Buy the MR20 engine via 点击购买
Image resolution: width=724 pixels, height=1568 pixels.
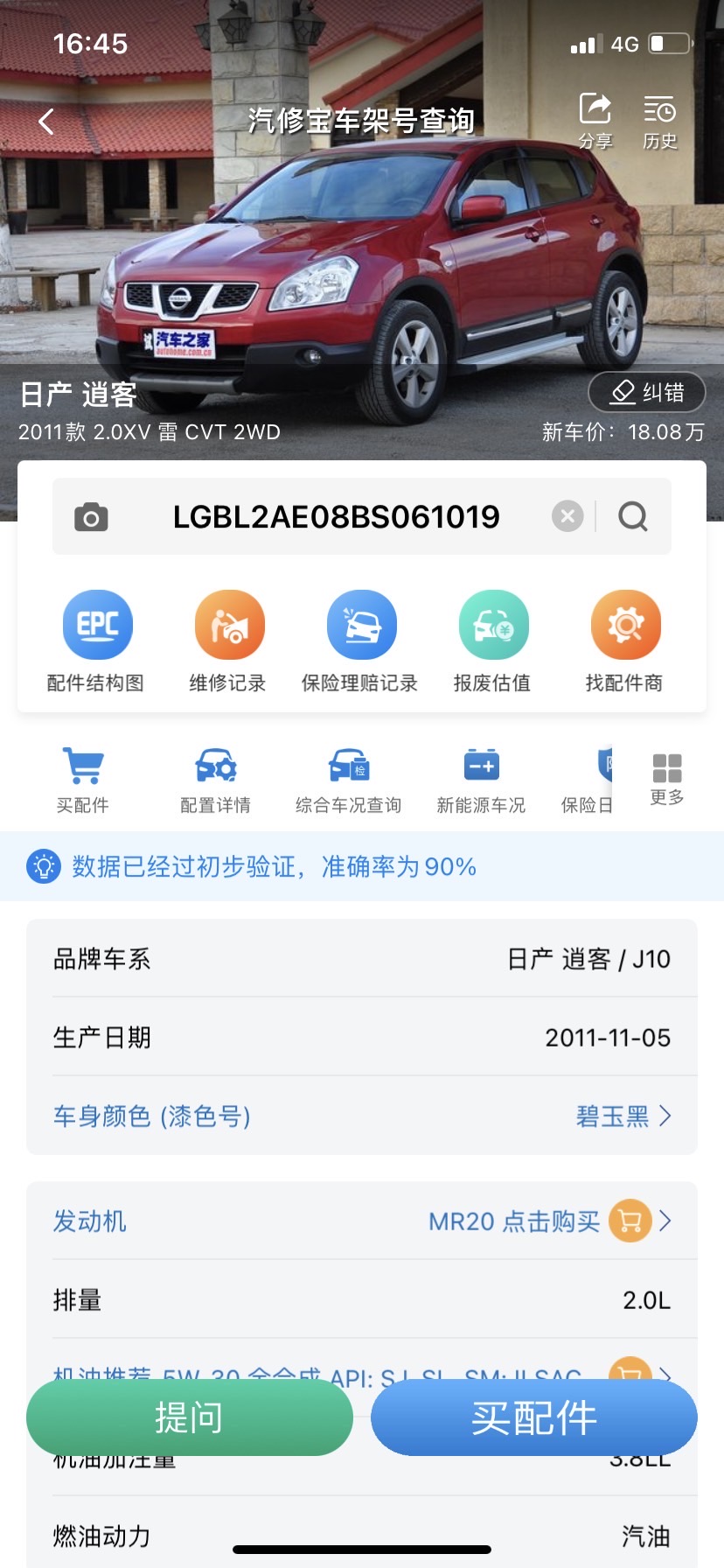(540, 1221)
